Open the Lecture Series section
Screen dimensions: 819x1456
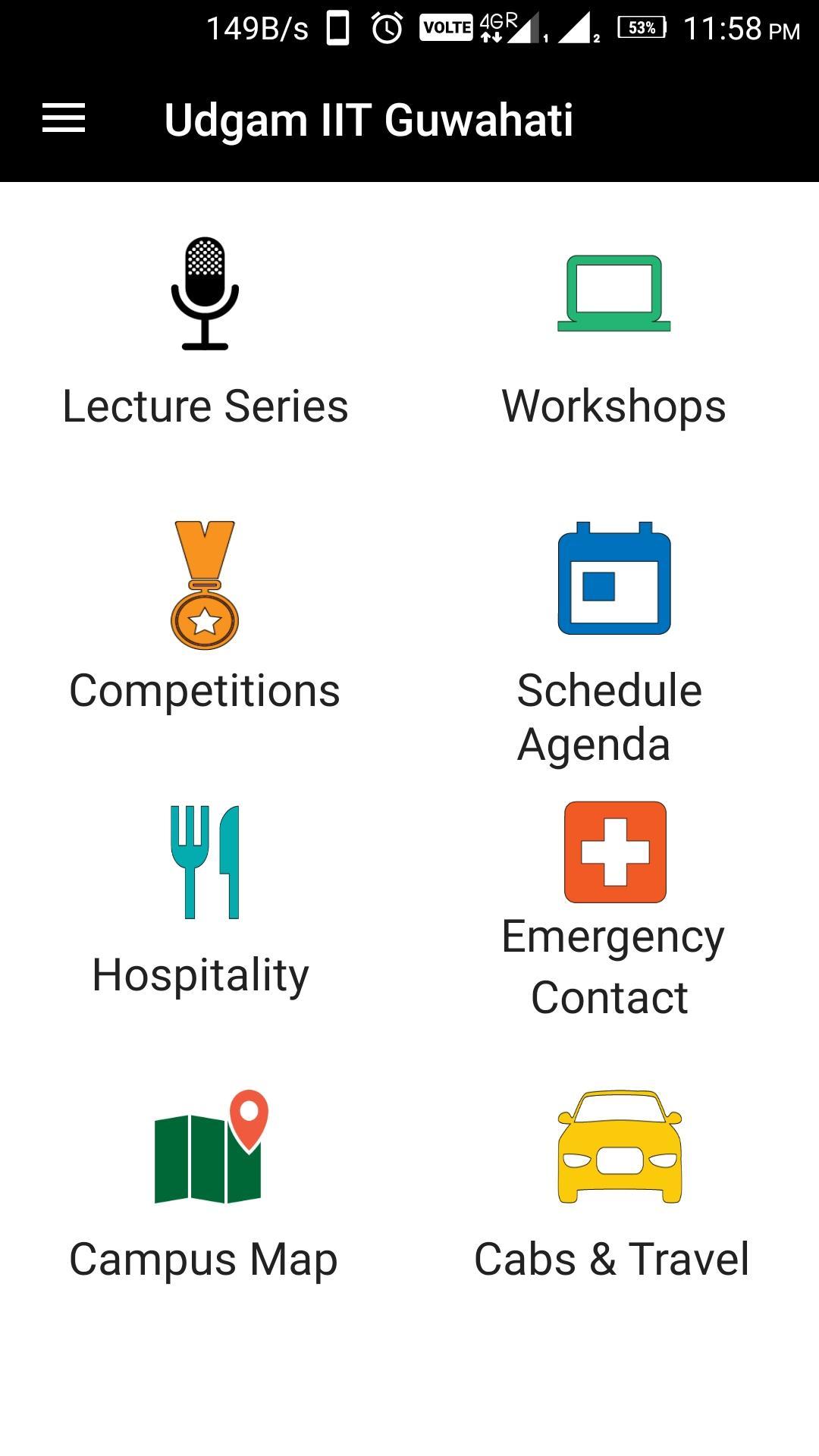click(x=205, y=334)
